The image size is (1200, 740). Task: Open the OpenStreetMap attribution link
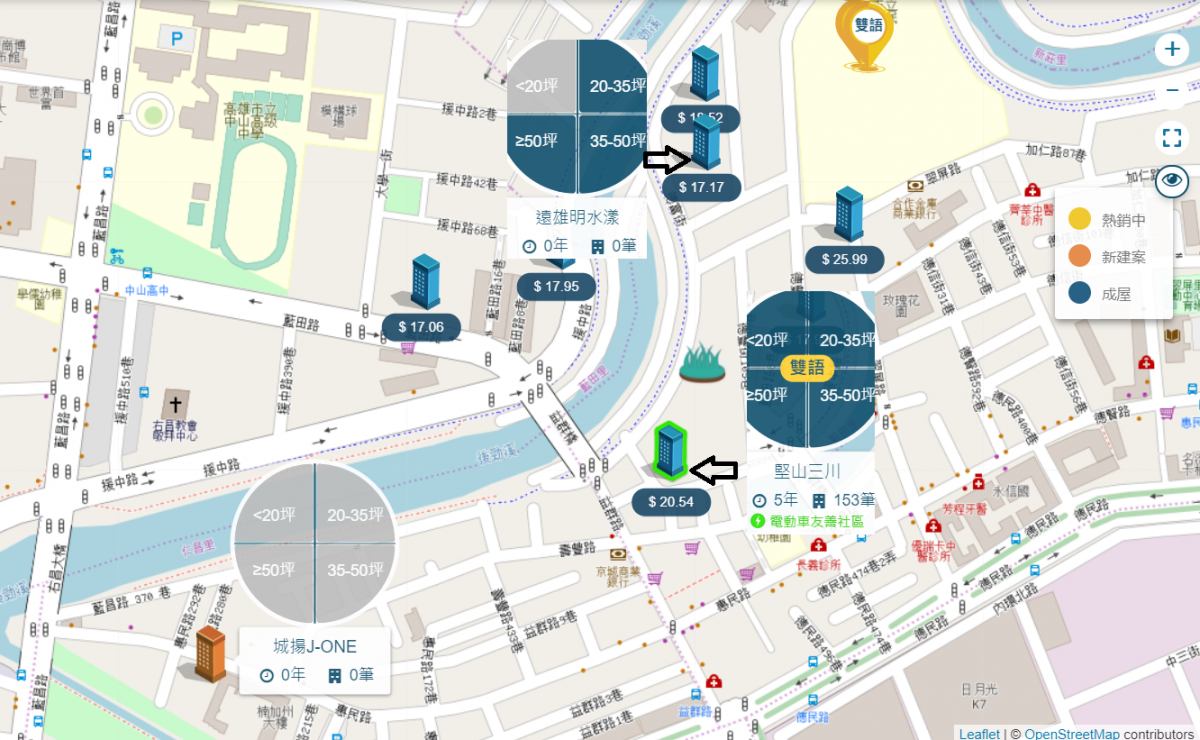[1072, 734]
